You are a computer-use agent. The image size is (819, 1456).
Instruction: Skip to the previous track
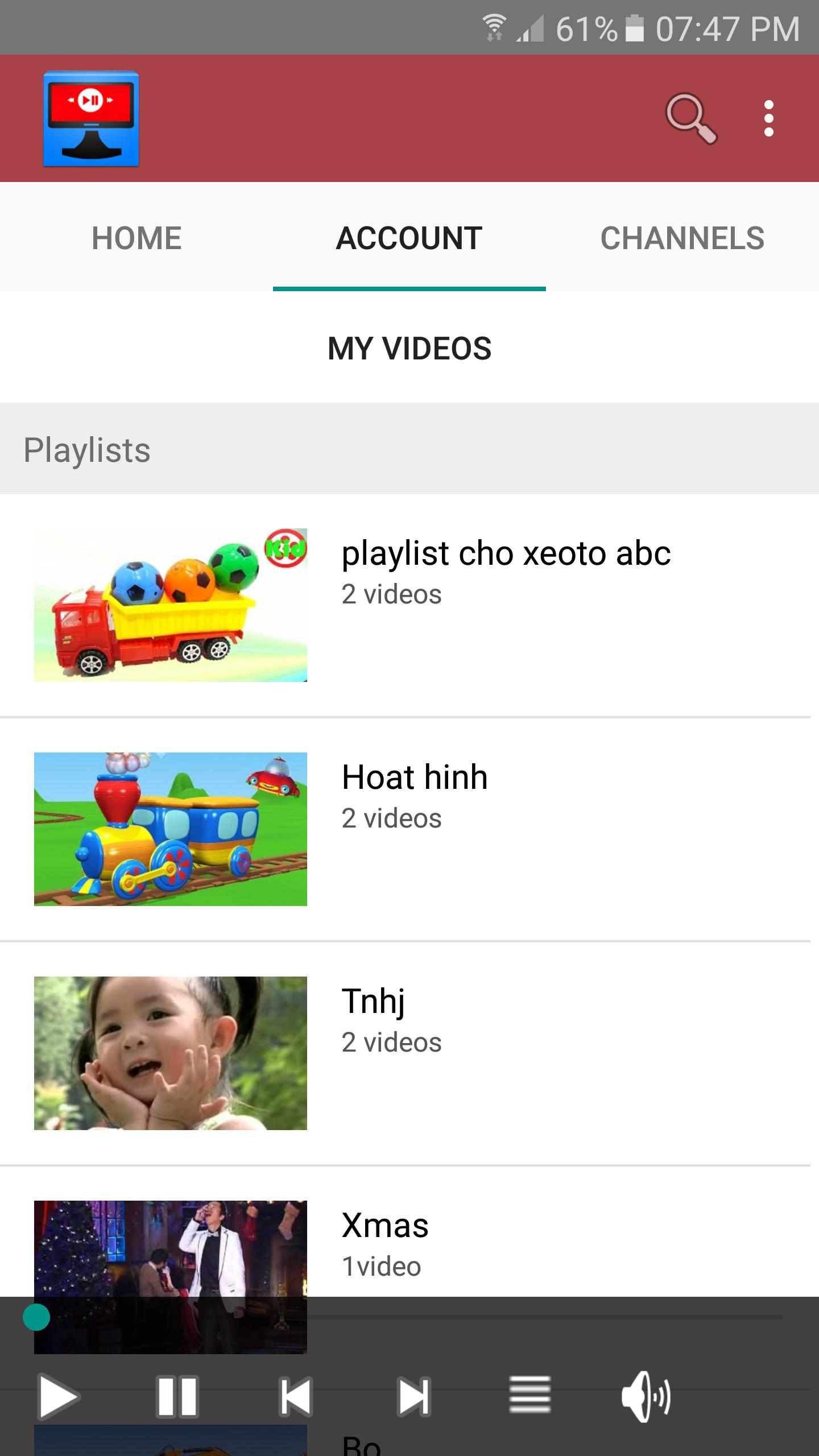(296, 1396)
